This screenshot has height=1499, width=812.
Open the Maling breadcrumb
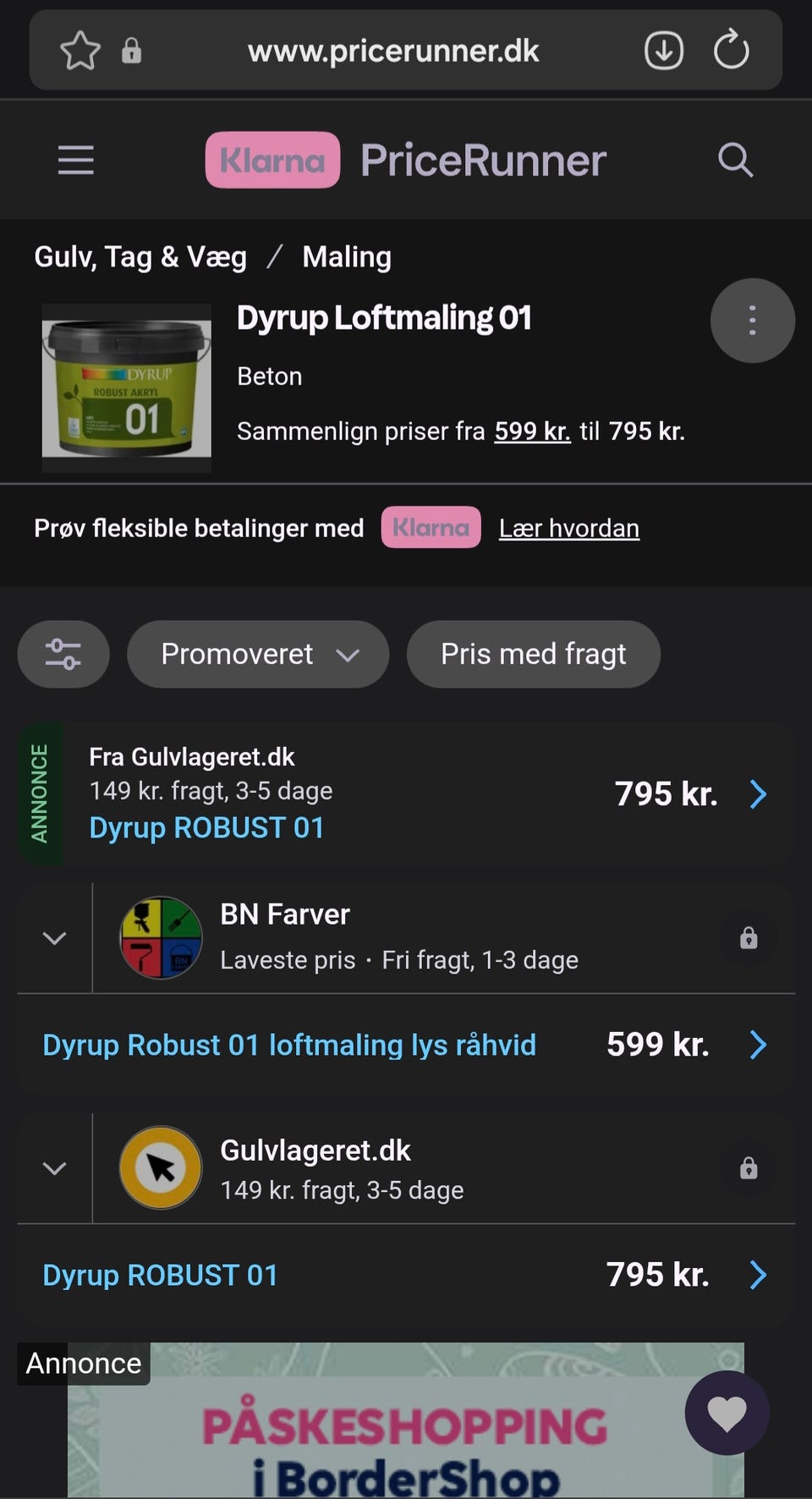[347, 257]
